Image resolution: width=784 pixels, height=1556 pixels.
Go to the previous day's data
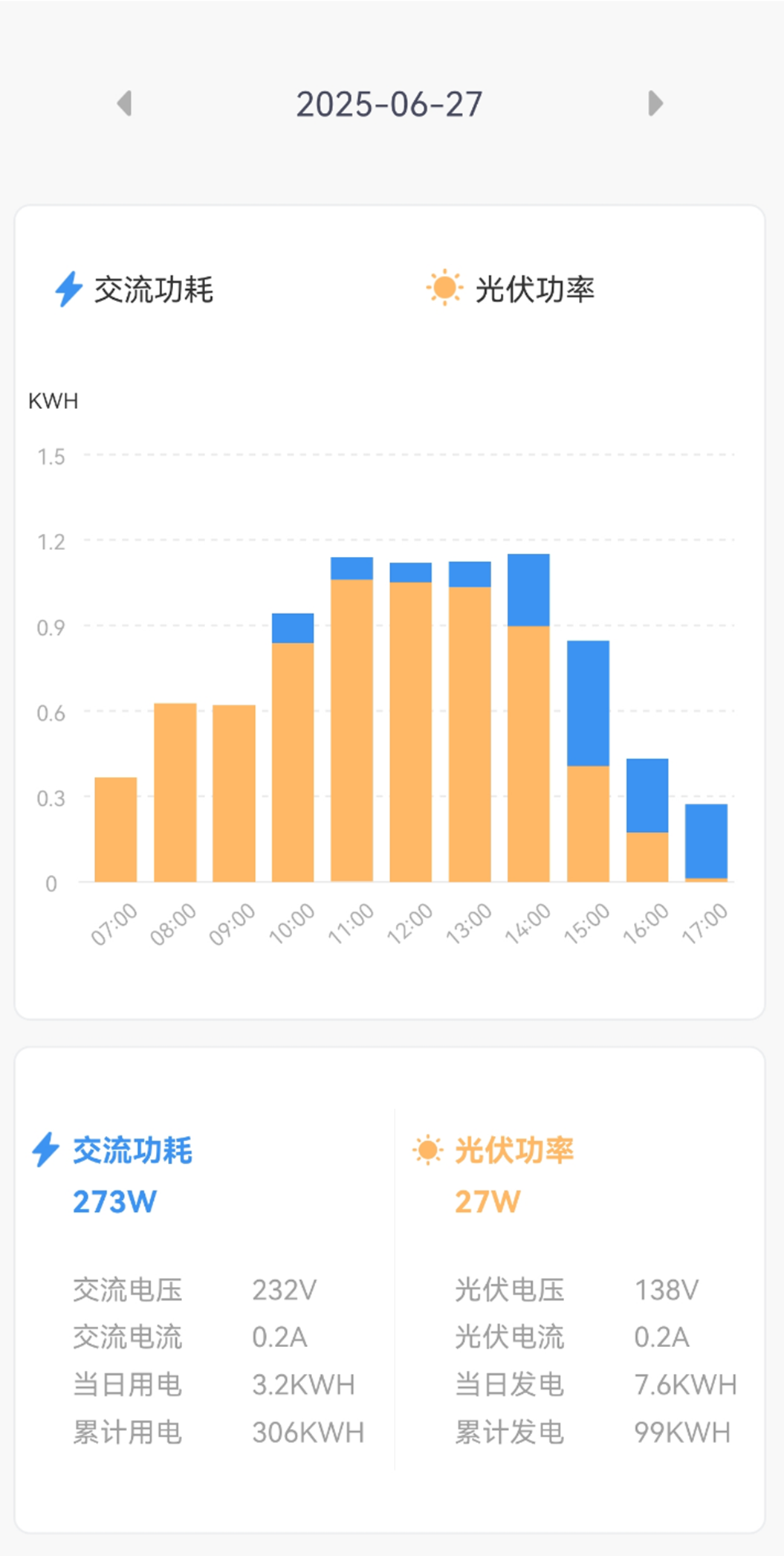(x=125, y=103)
